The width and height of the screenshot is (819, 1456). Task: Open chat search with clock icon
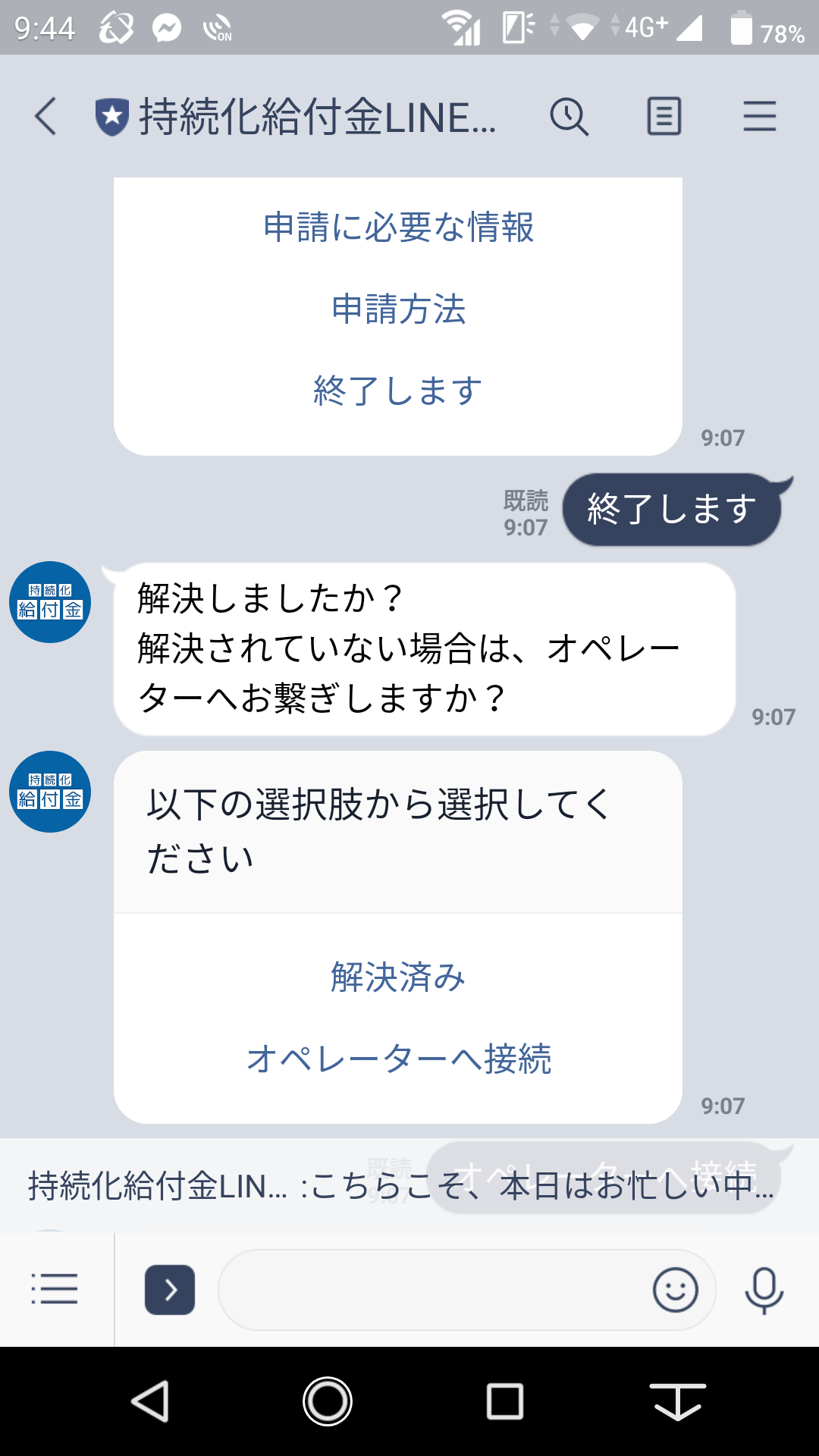(x=569, y=117)
